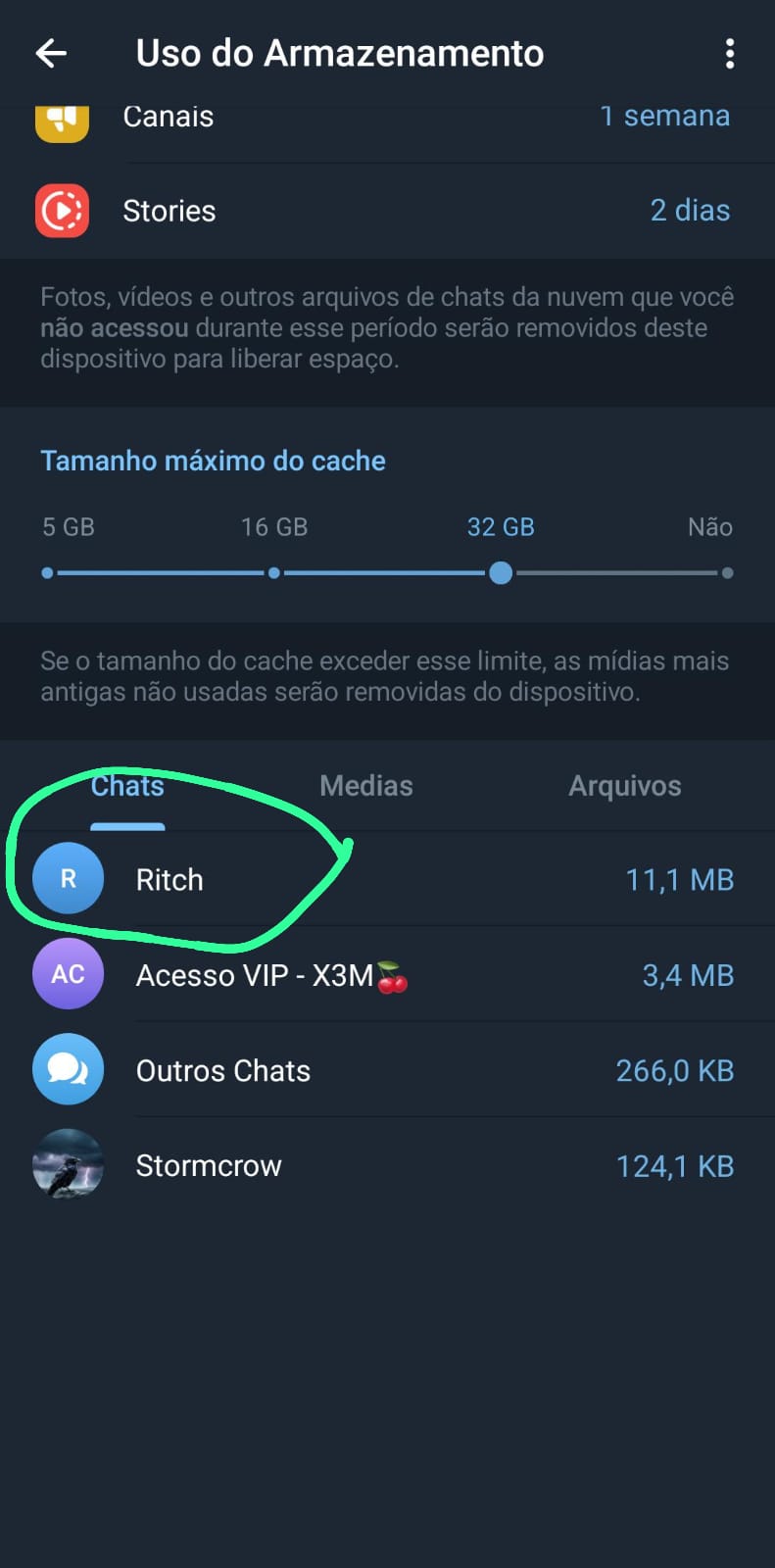Viewport: 775px width, 1568px height.
Task: Switch to the Arquivos tab
Action: click(625, 786)
